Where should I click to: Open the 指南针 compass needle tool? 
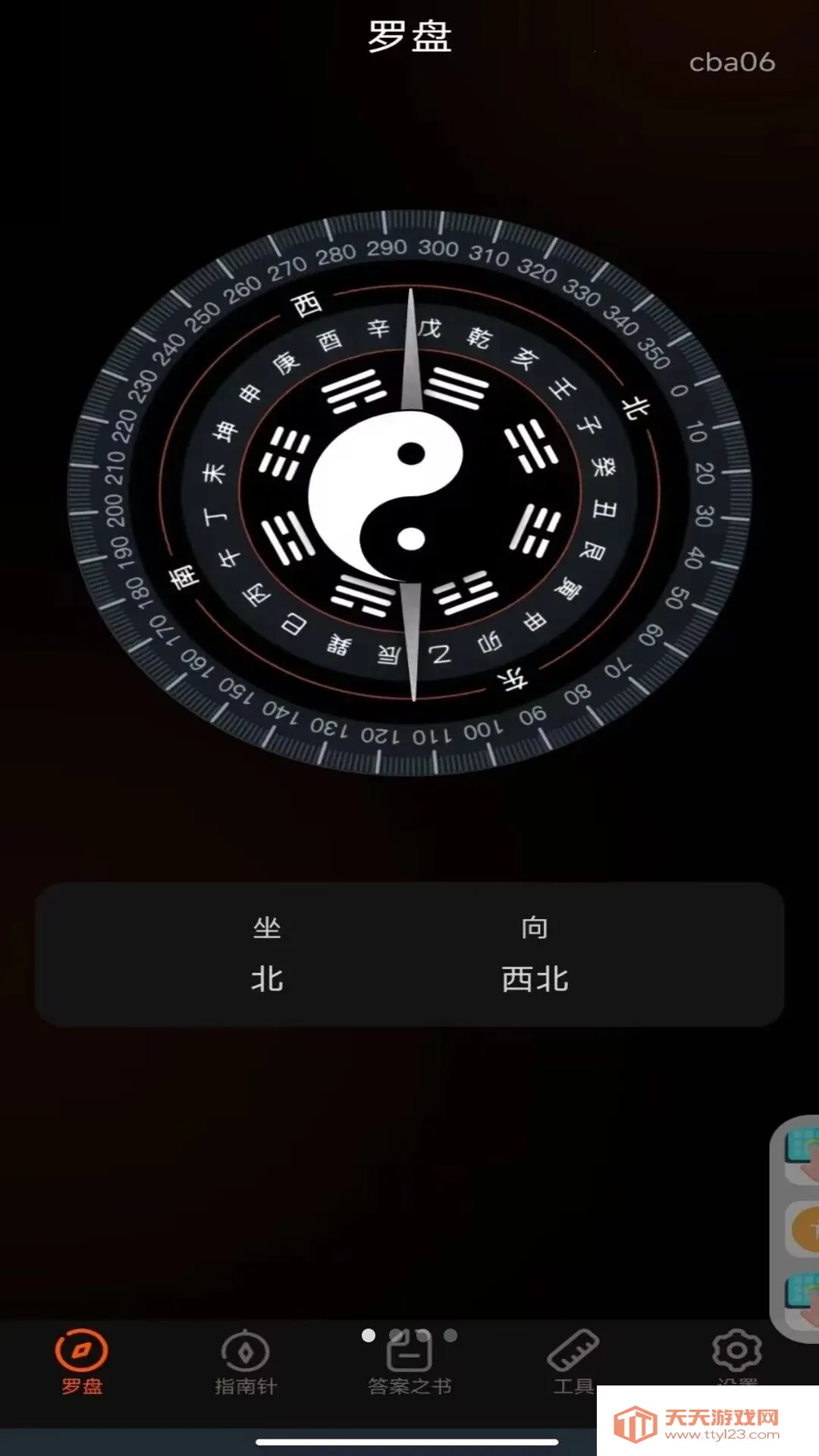[245, 1357]
